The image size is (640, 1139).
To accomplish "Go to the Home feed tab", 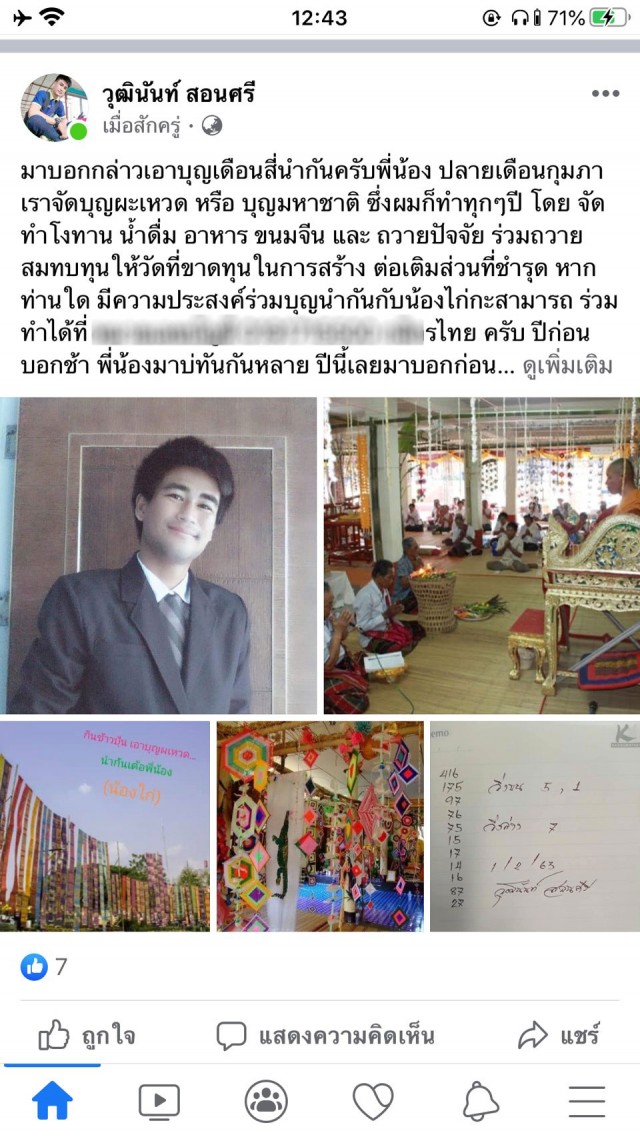I will click(x=53, y=1101).
